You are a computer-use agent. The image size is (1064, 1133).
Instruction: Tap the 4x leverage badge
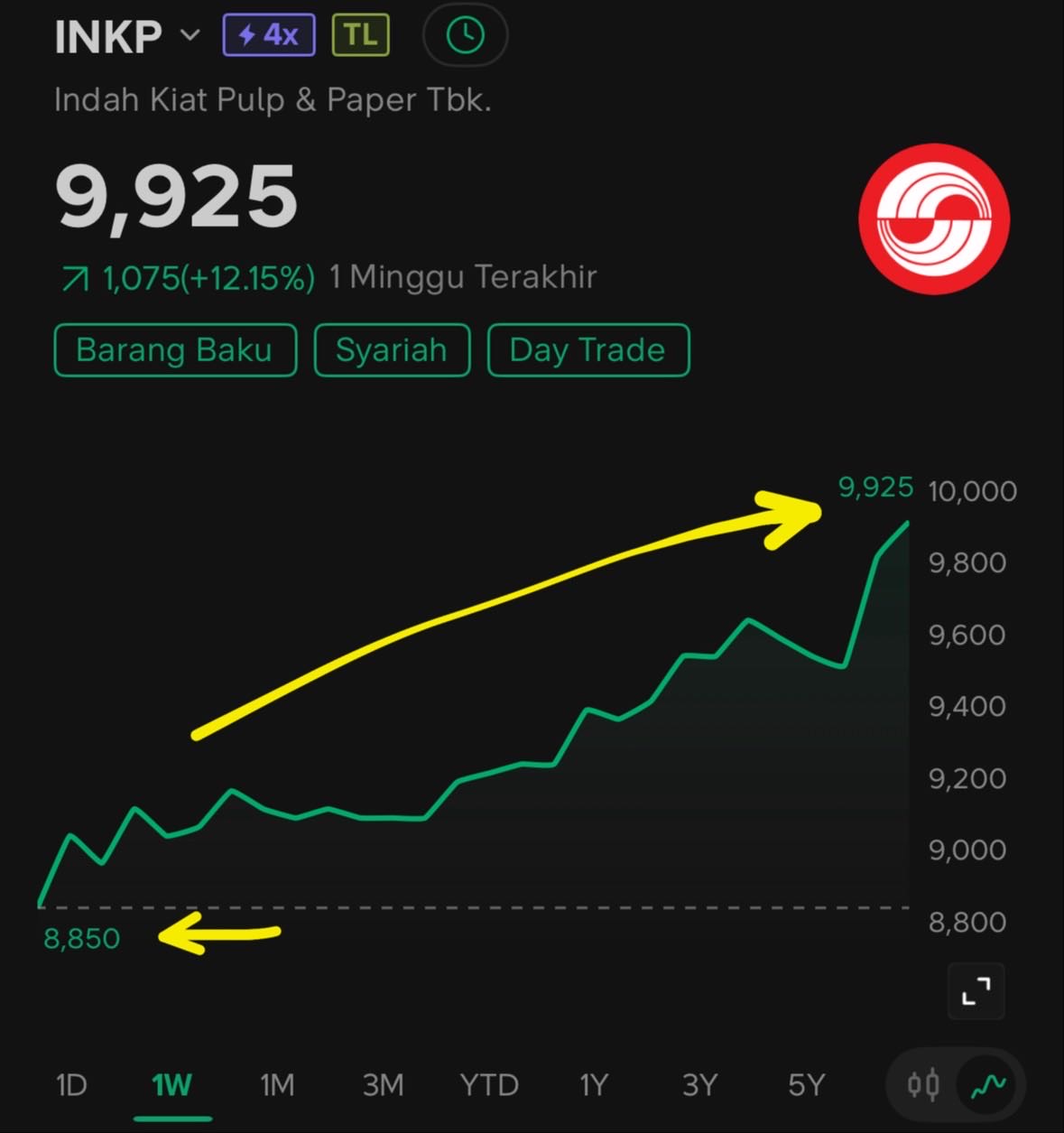(268, 35)
